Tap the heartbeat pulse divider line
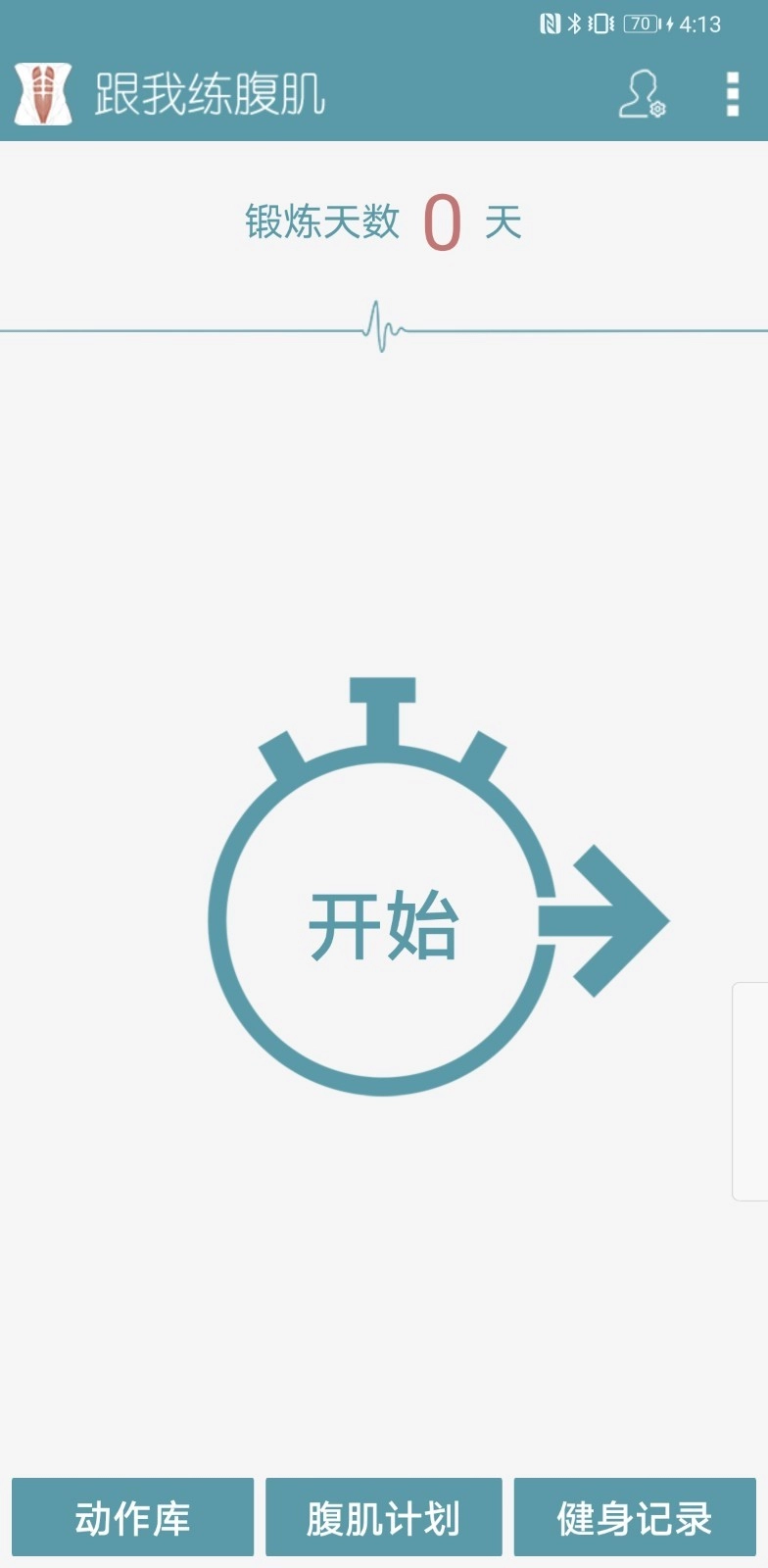Viewport: 768px width, 1568px height. (380, 328)
